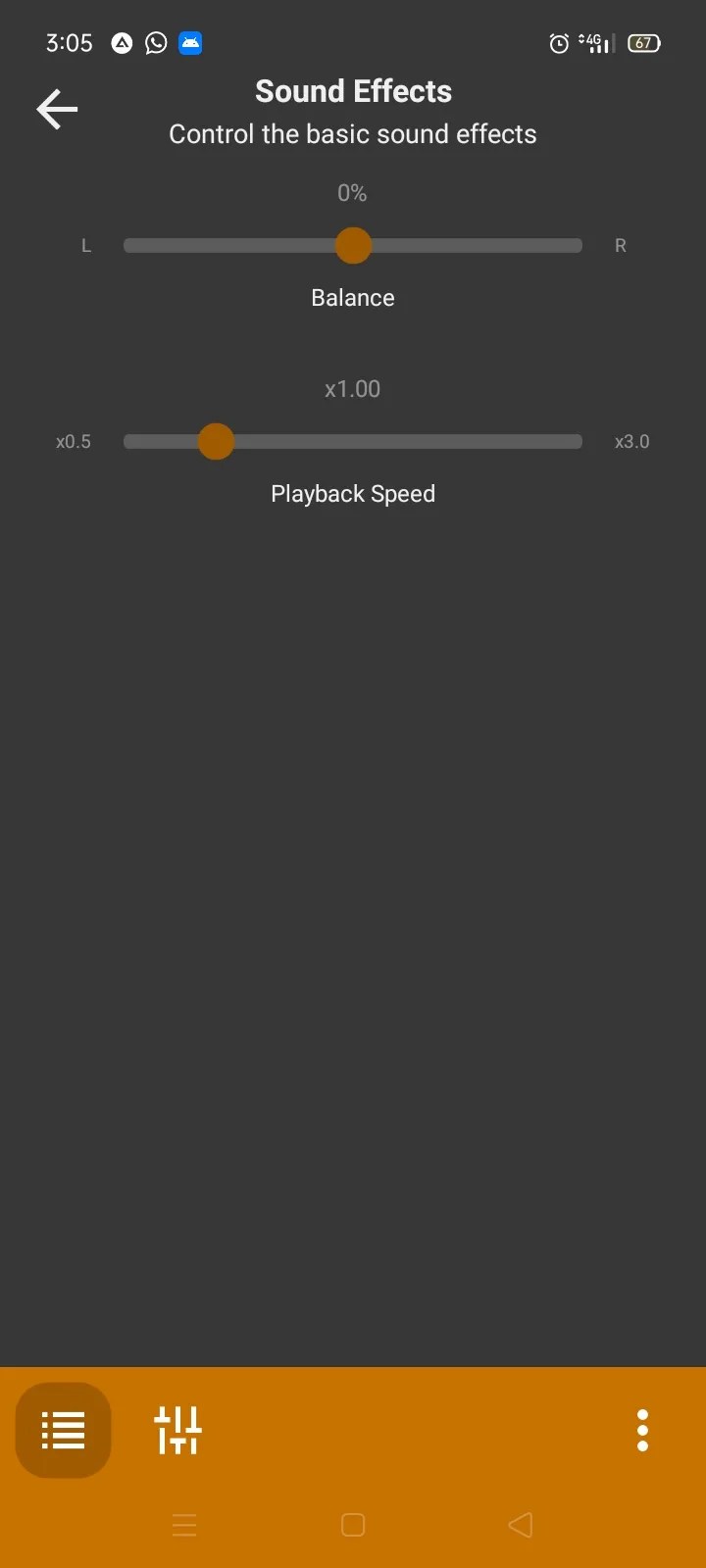Move Playback Speed slider toward x0.5
This screenshot has height=1568, width=706.
point(147,441)
